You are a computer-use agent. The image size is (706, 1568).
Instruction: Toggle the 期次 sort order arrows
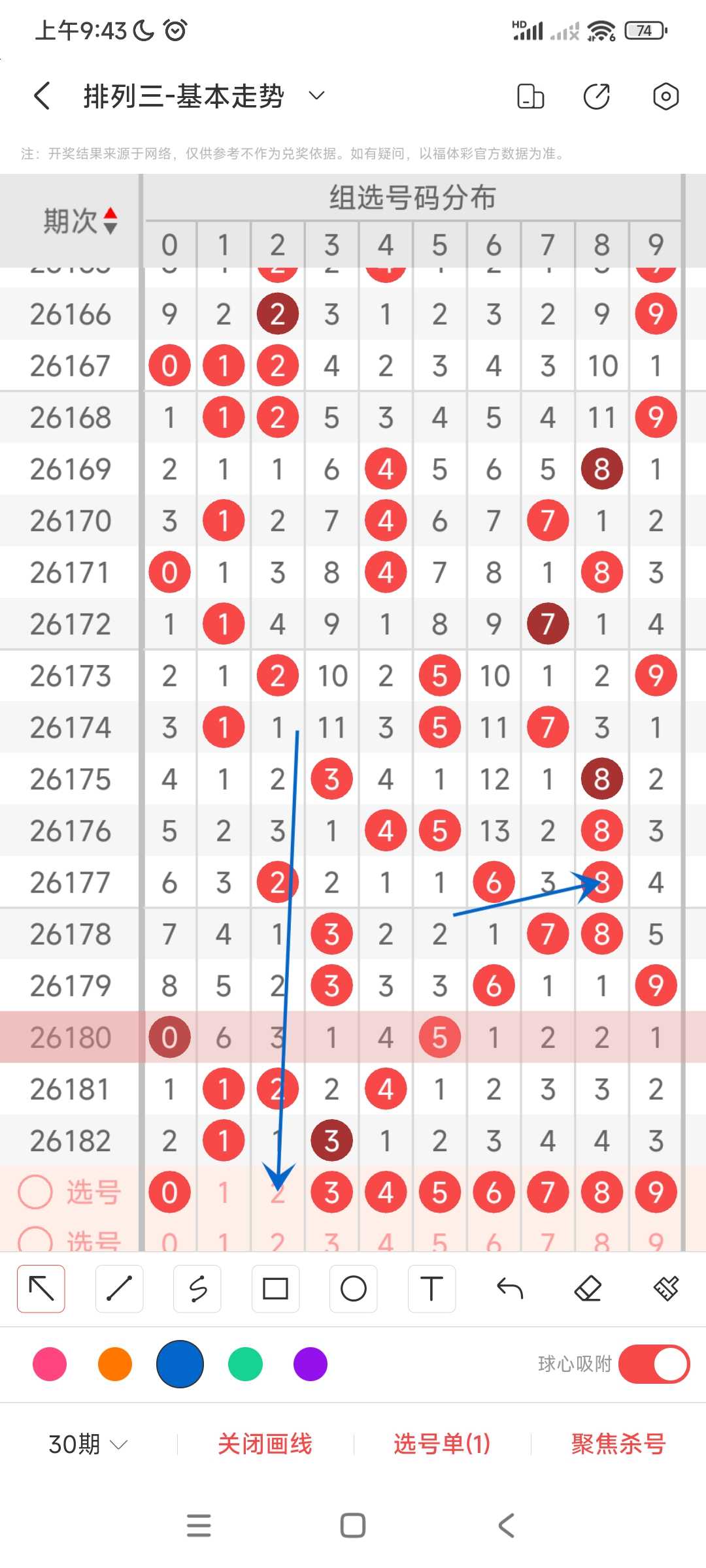pos(110,221)
